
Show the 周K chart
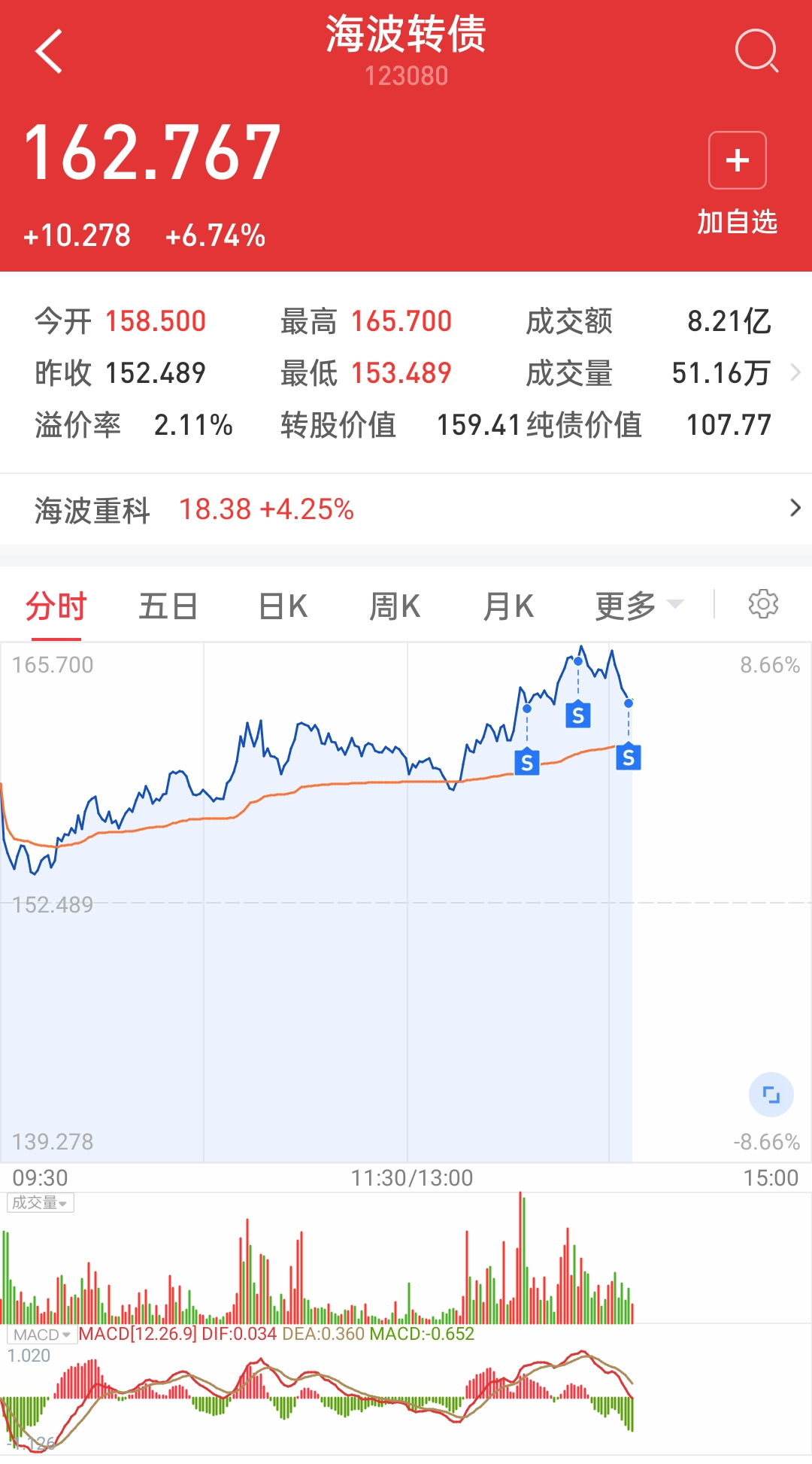(x=395, y=606)
